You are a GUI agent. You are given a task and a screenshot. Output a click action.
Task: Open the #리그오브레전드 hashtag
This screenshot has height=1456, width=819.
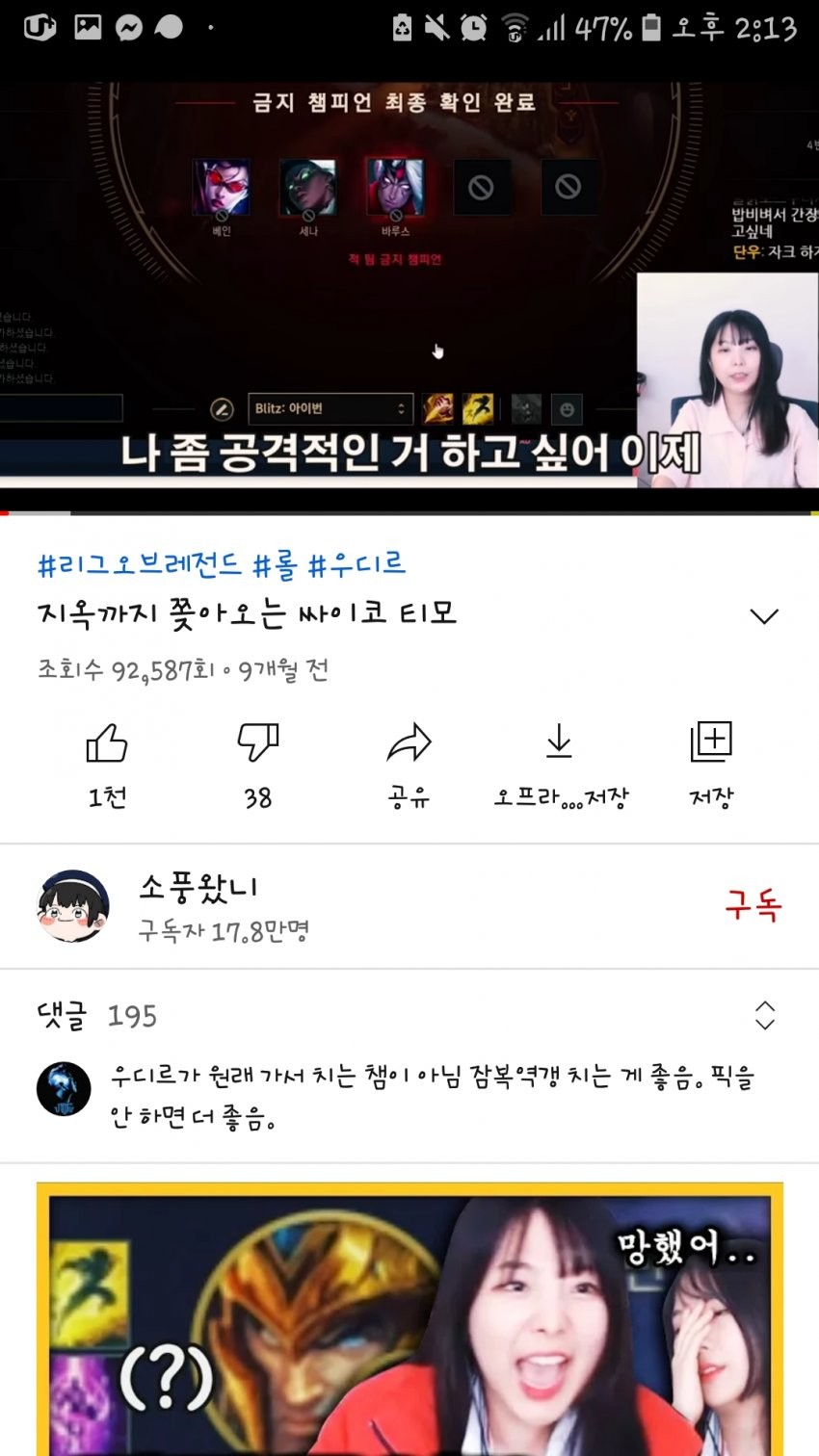tap(139, 564)
